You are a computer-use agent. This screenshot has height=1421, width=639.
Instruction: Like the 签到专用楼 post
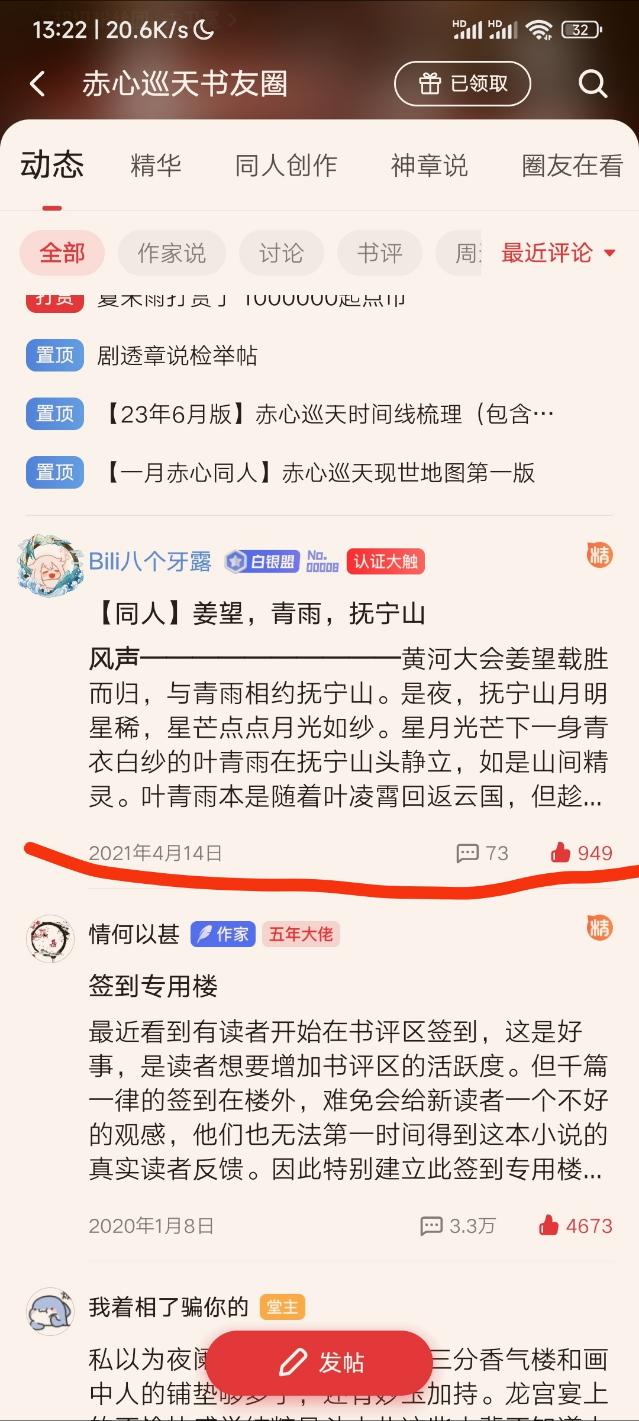pos(575,1226)
